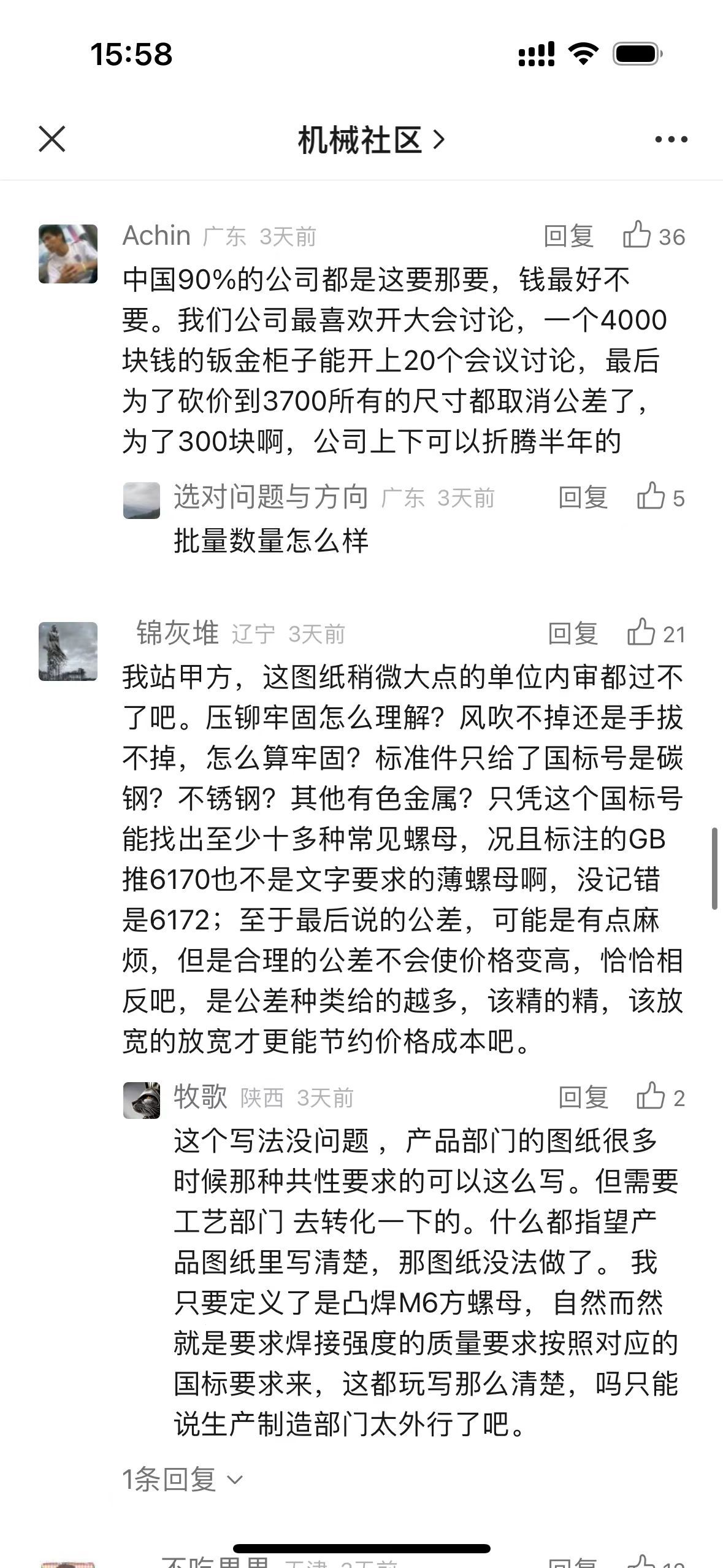Open 选对问题与方向's profile avatar

[142, 500]
